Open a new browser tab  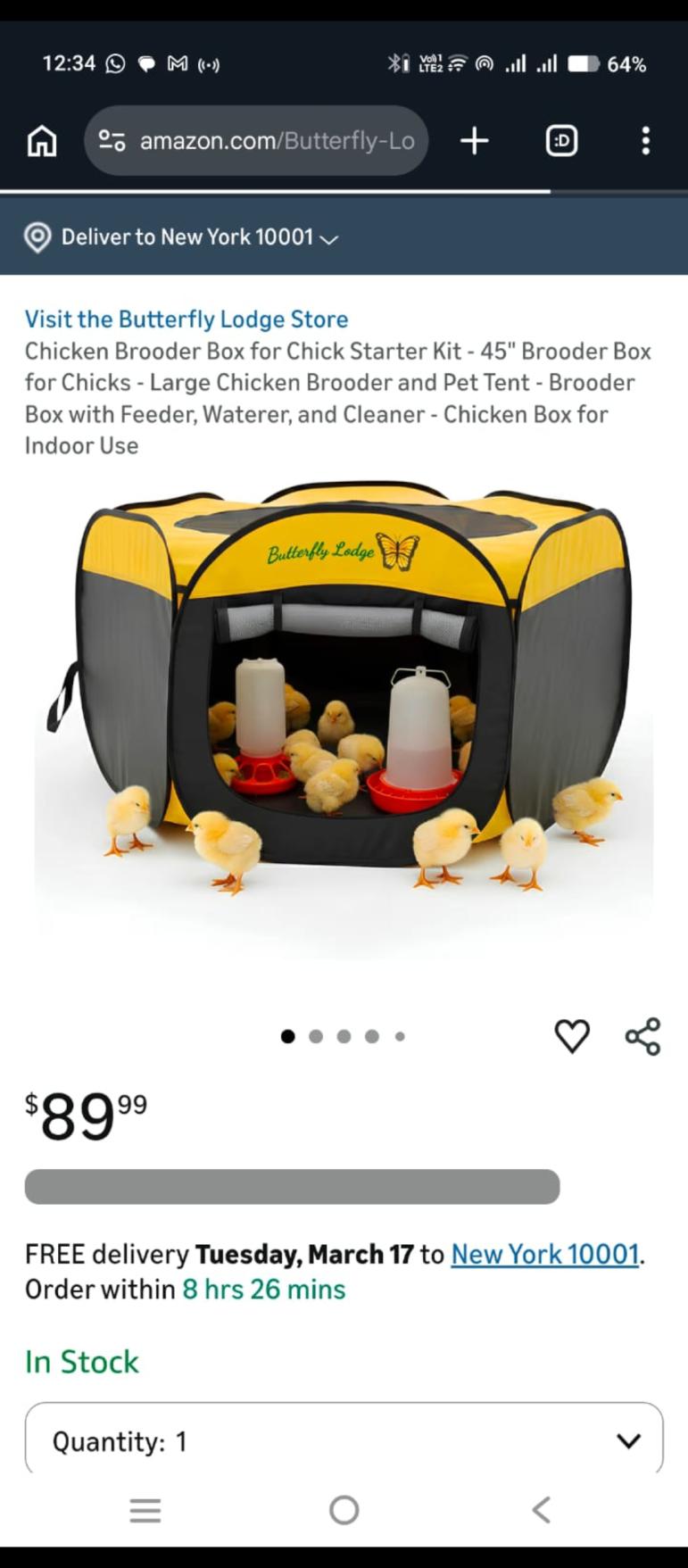coord(475,141)
